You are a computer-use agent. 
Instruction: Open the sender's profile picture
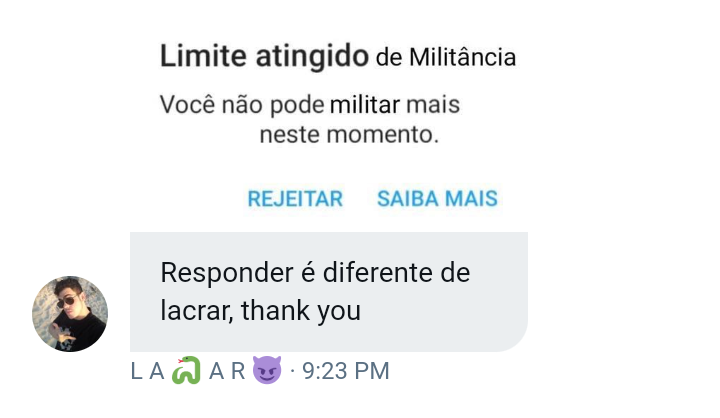pyautogui.click(x=70, y=314)
